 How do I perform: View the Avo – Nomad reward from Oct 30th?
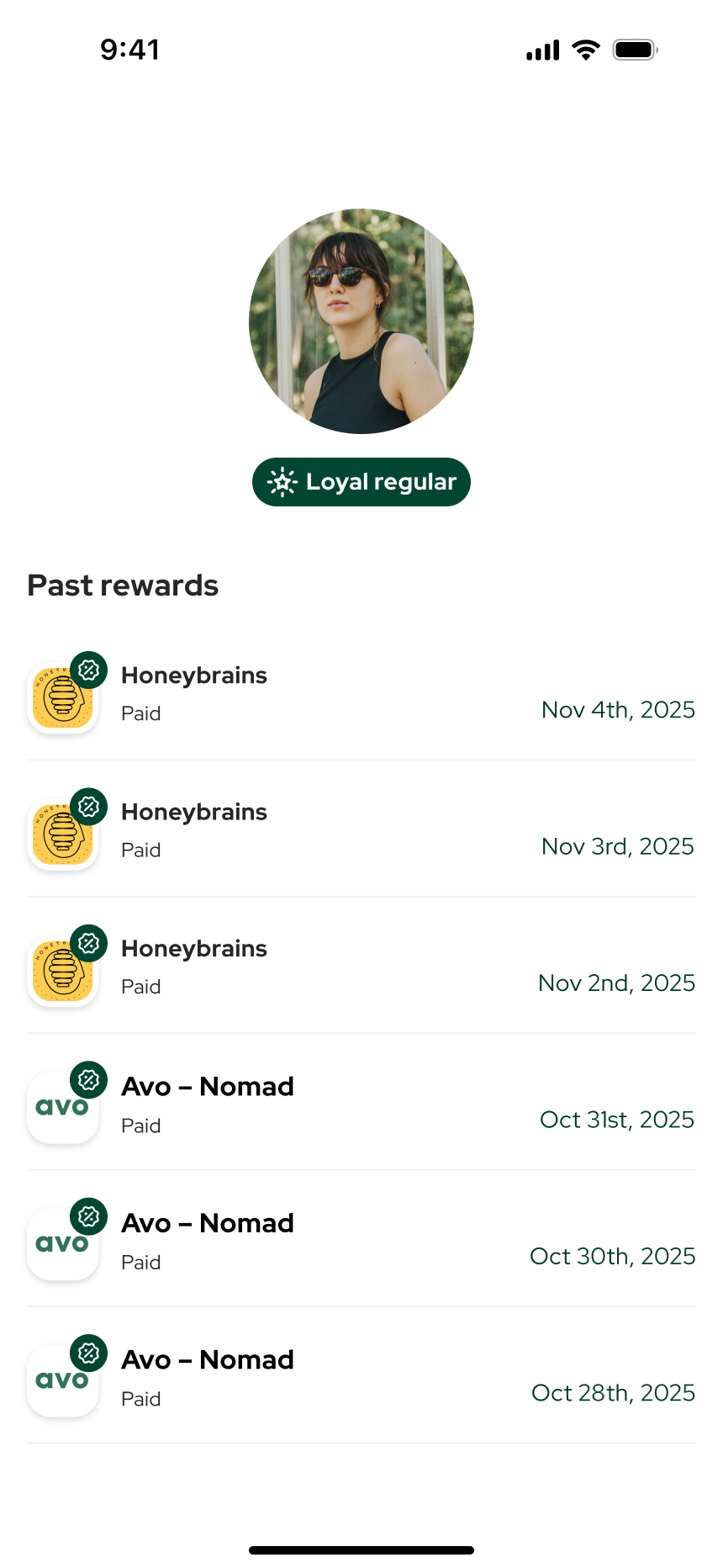coord(361,1239)
